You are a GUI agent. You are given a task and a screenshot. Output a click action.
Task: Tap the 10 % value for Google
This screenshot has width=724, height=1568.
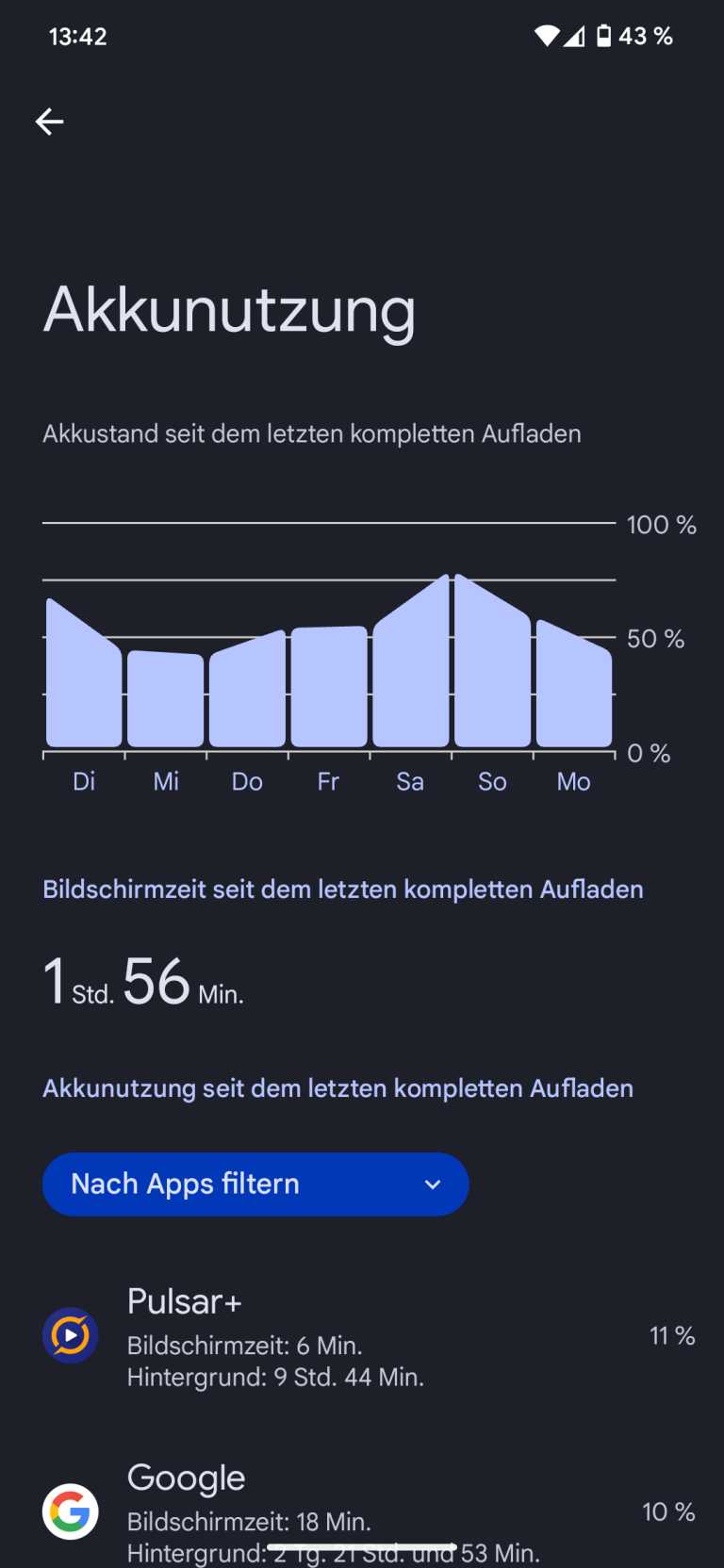coord(668,1511)
